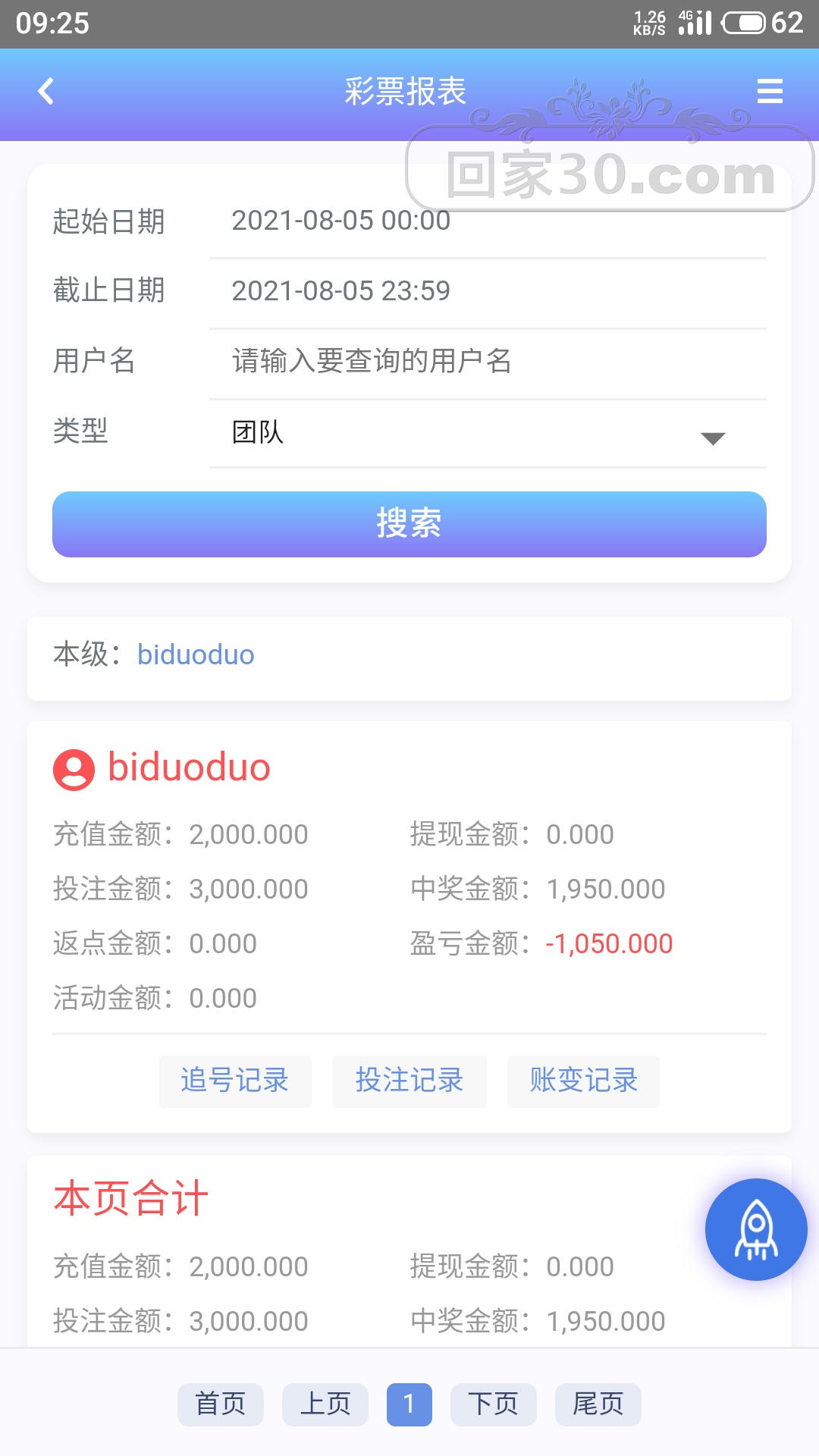The width and height of the screenshot is (819, 1456).
Task: Tap the floating rocket button
Action: (755, 1229)
